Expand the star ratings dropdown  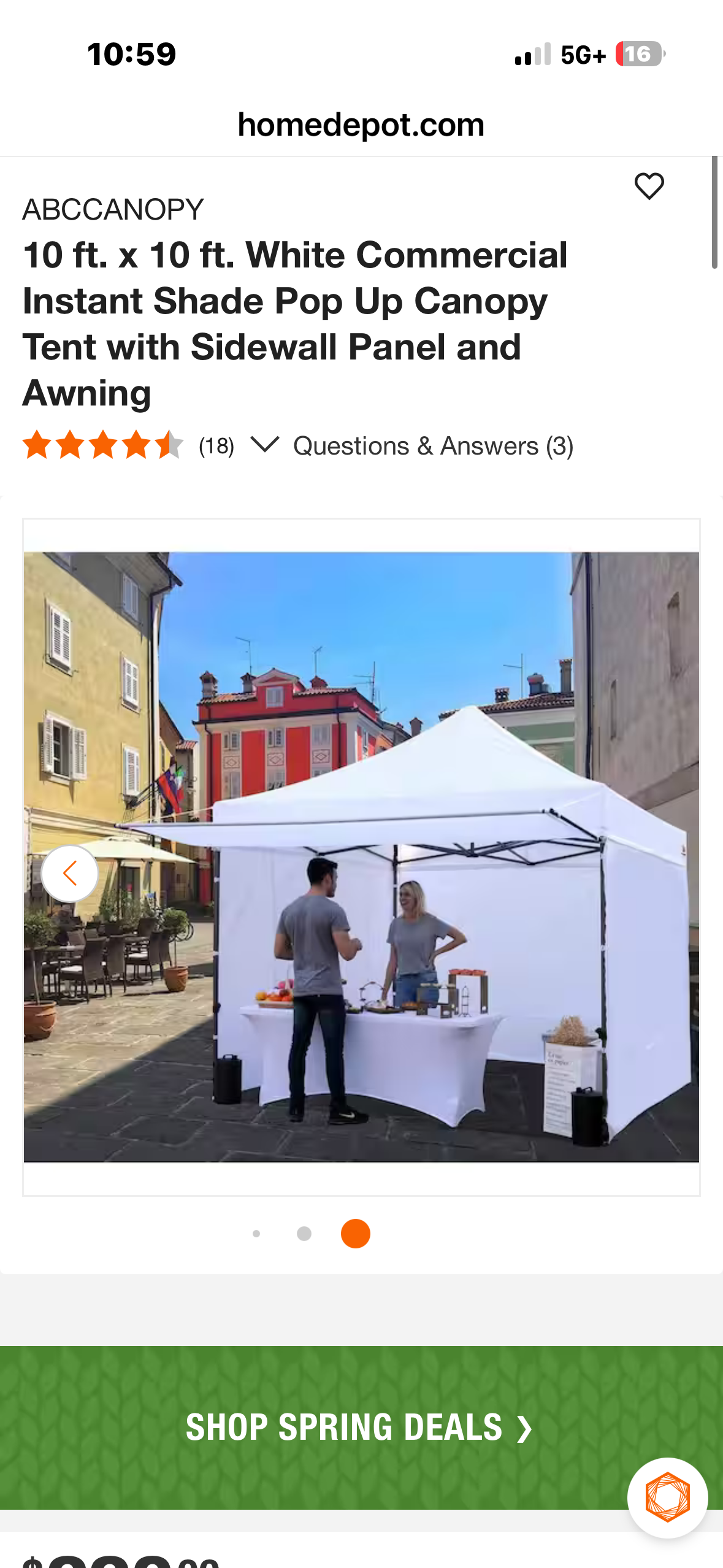[x=265, y=445]
